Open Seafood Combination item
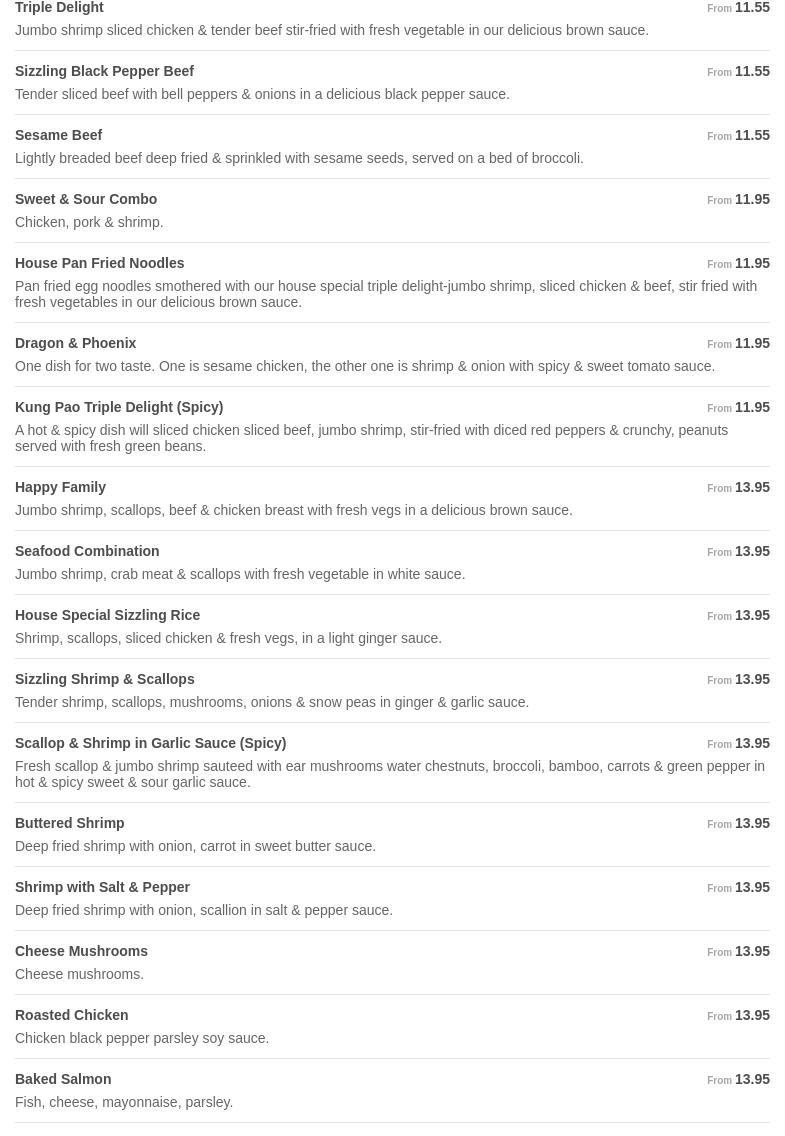The image size is (785, 1136). click(x=87, y=552)
